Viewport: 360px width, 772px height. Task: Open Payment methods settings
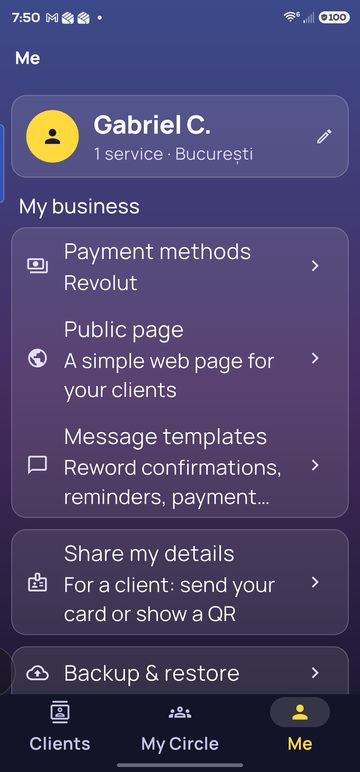point(180,266)
